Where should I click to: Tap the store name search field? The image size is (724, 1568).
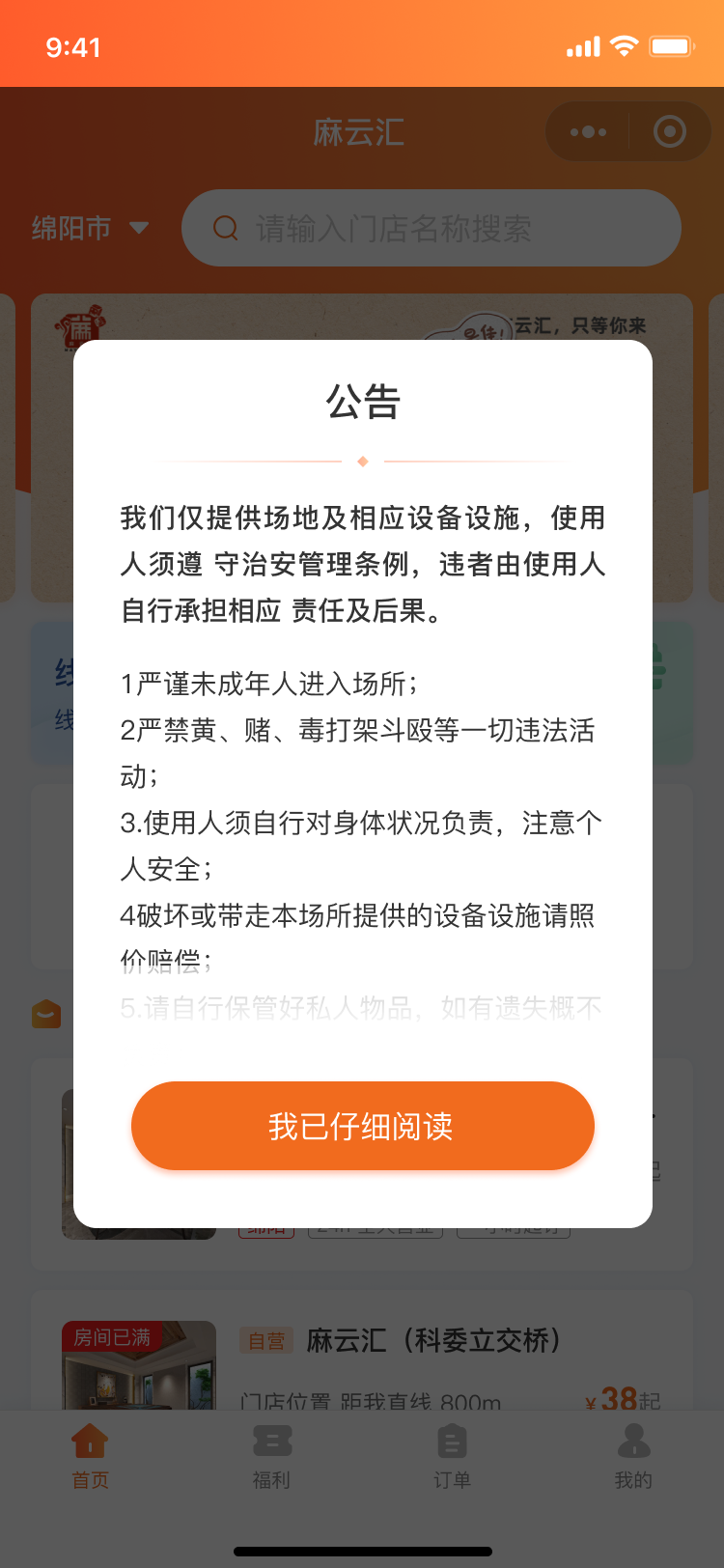(x=432, y=228)
